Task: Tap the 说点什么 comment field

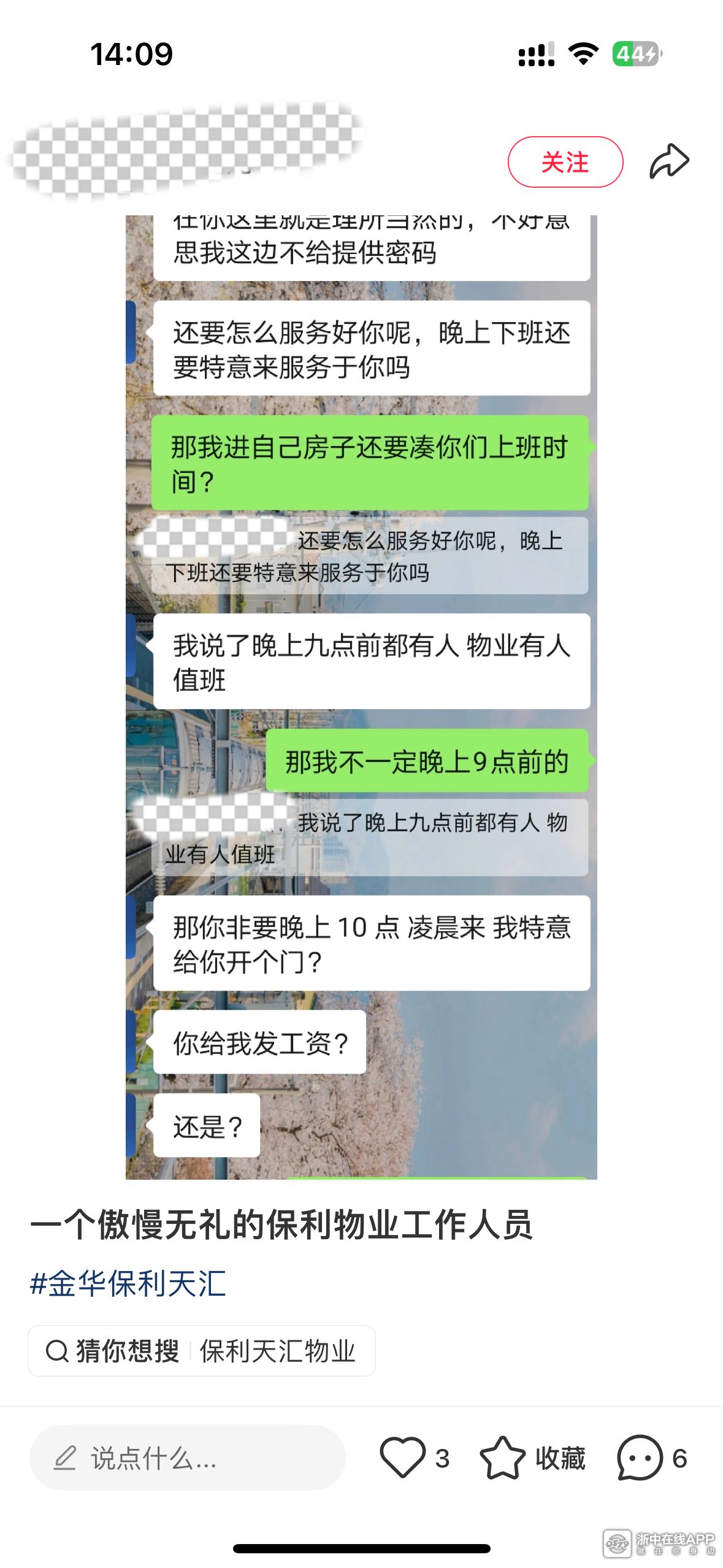Action: pos(187,1458)
